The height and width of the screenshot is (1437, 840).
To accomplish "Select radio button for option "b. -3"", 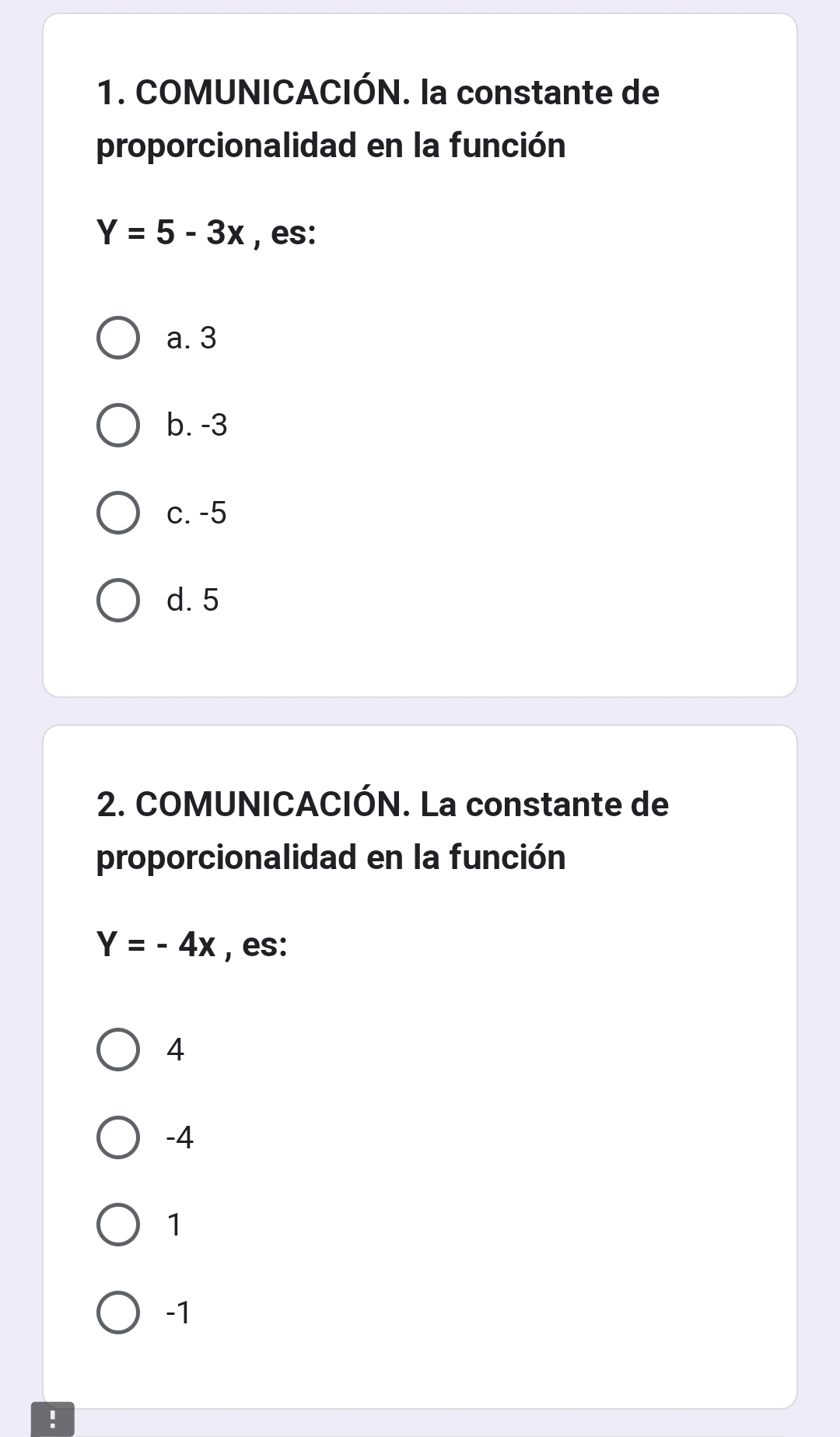I will point(118,426).
